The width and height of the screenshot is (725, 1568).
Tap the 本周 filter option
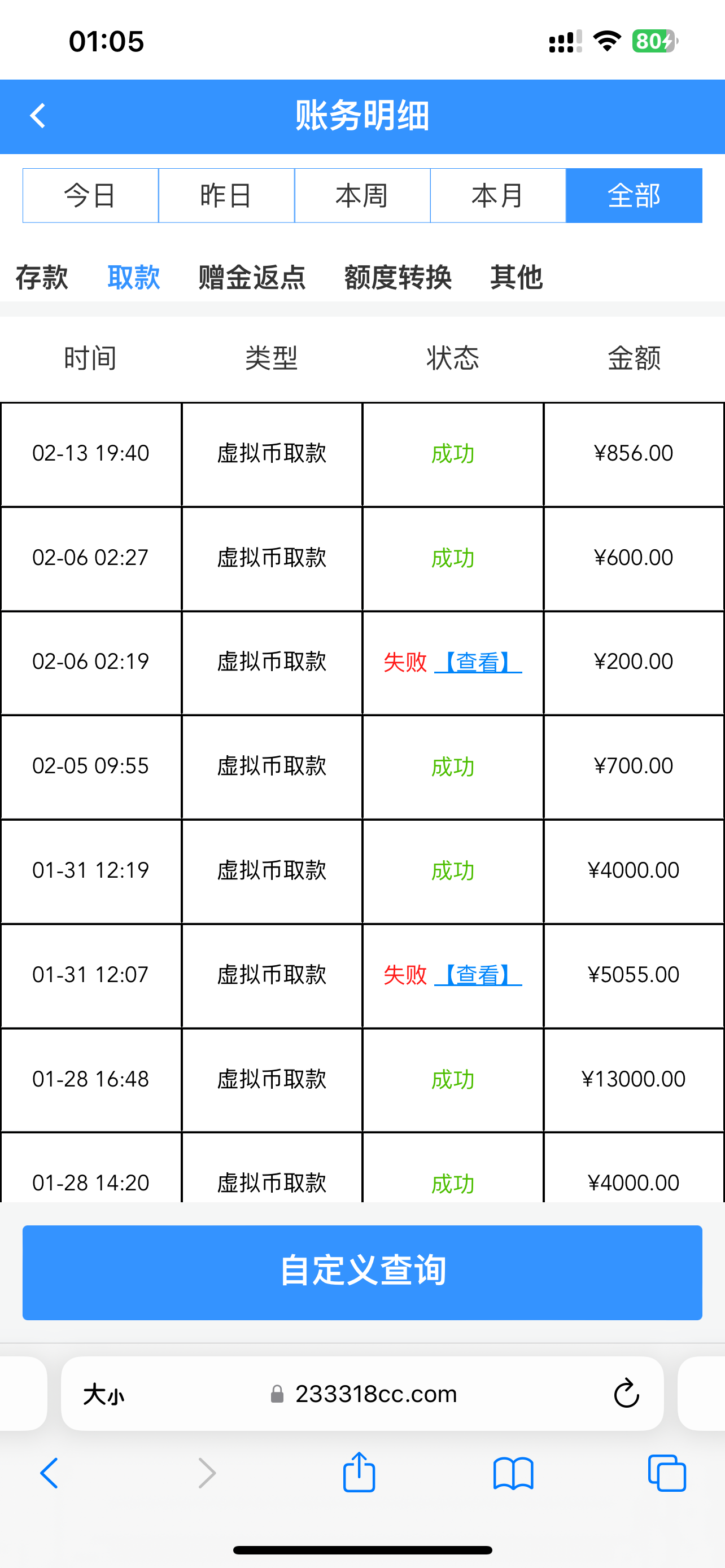(361, 195)
